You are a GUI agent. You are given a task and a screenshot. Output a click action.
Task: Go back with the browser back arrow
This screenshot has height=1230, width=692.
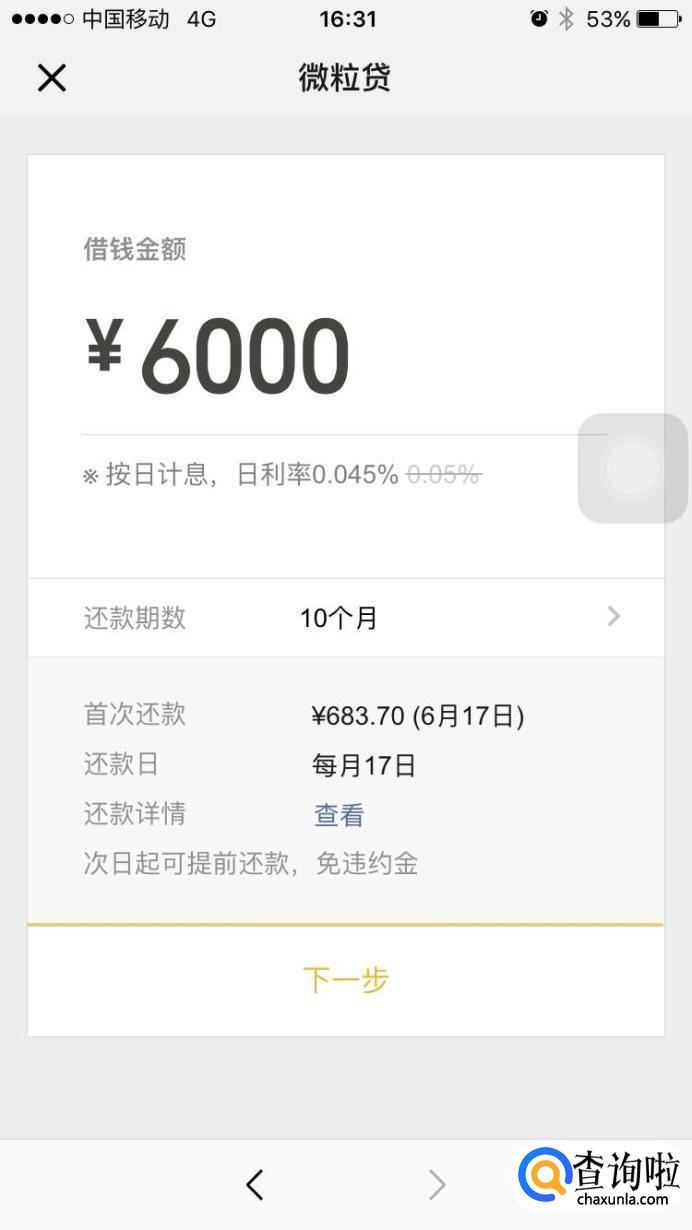(255, 1185)
